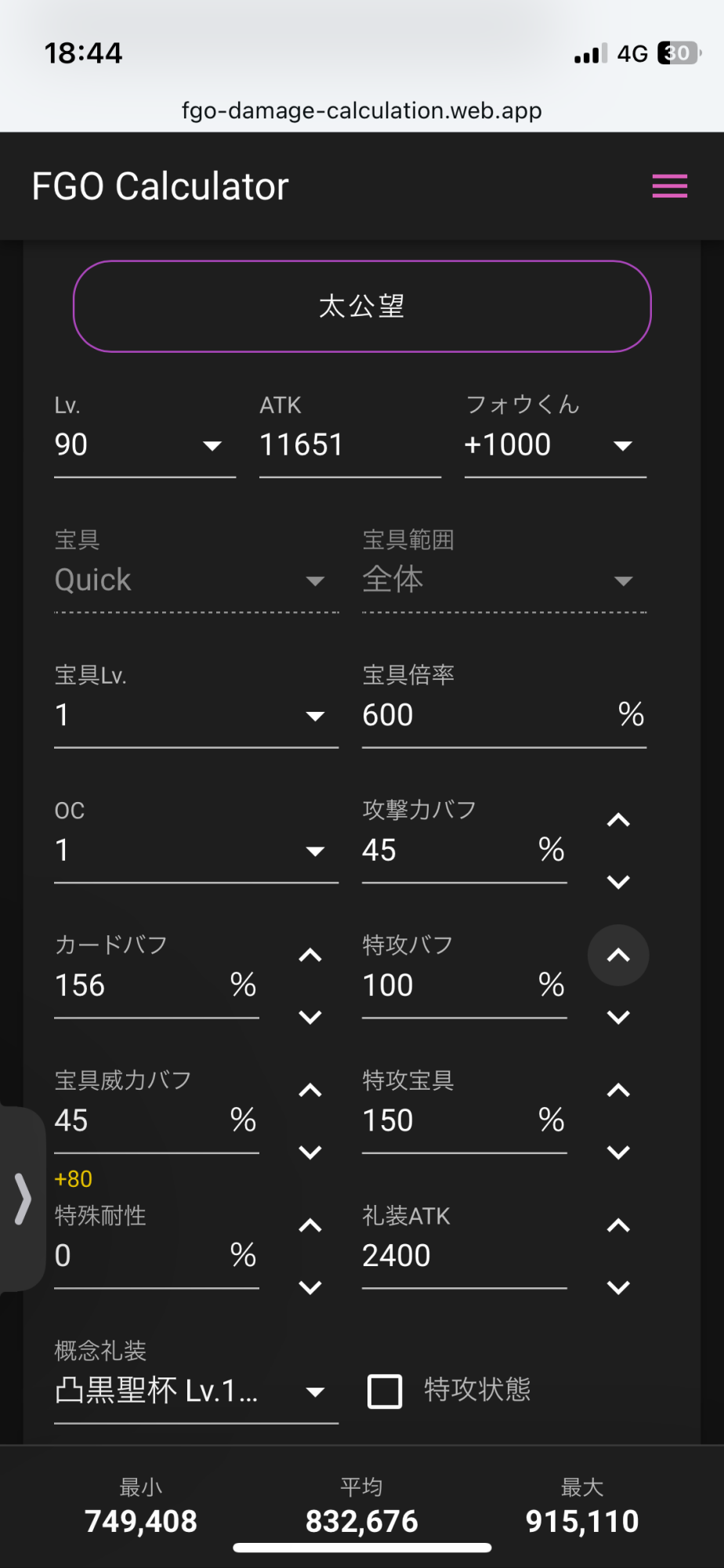The image size is (724, 1568).
Task: Tap the 太公望 servant selector button
Action: (x=362, y=307)
